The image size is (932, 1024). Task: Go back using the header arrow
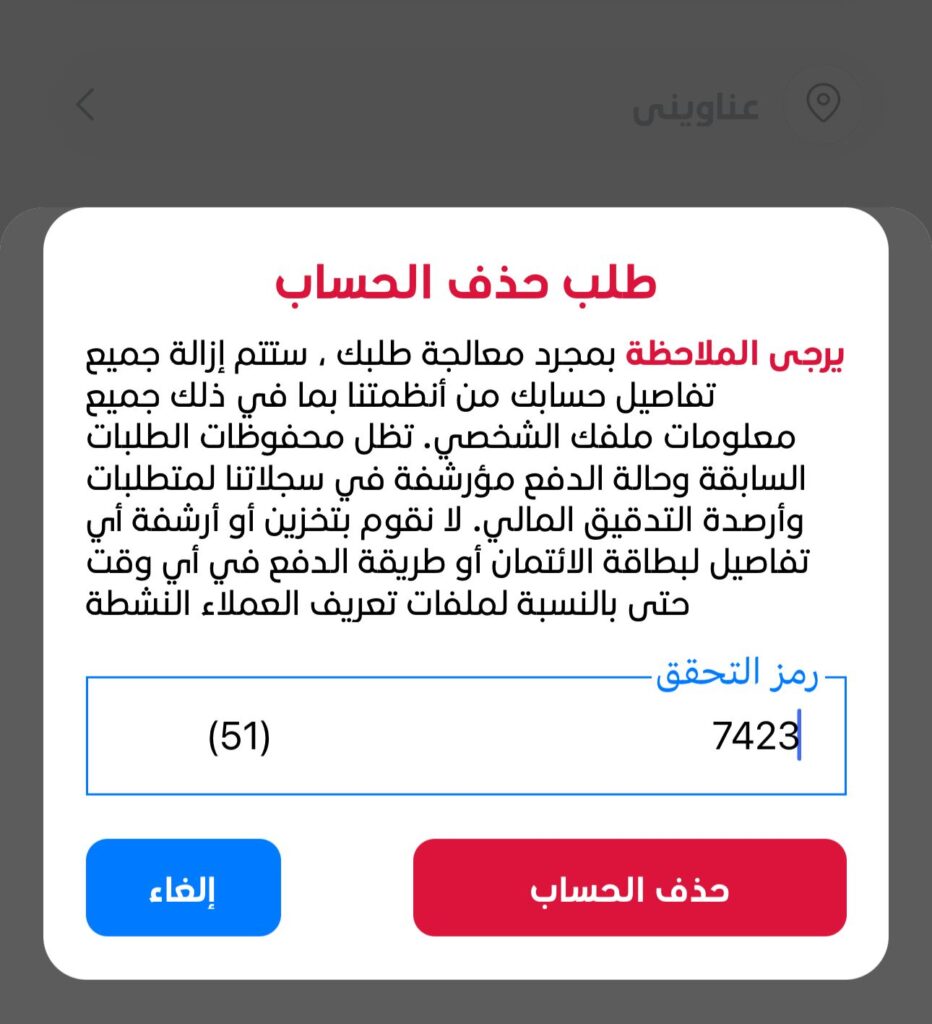coord(86,104)
